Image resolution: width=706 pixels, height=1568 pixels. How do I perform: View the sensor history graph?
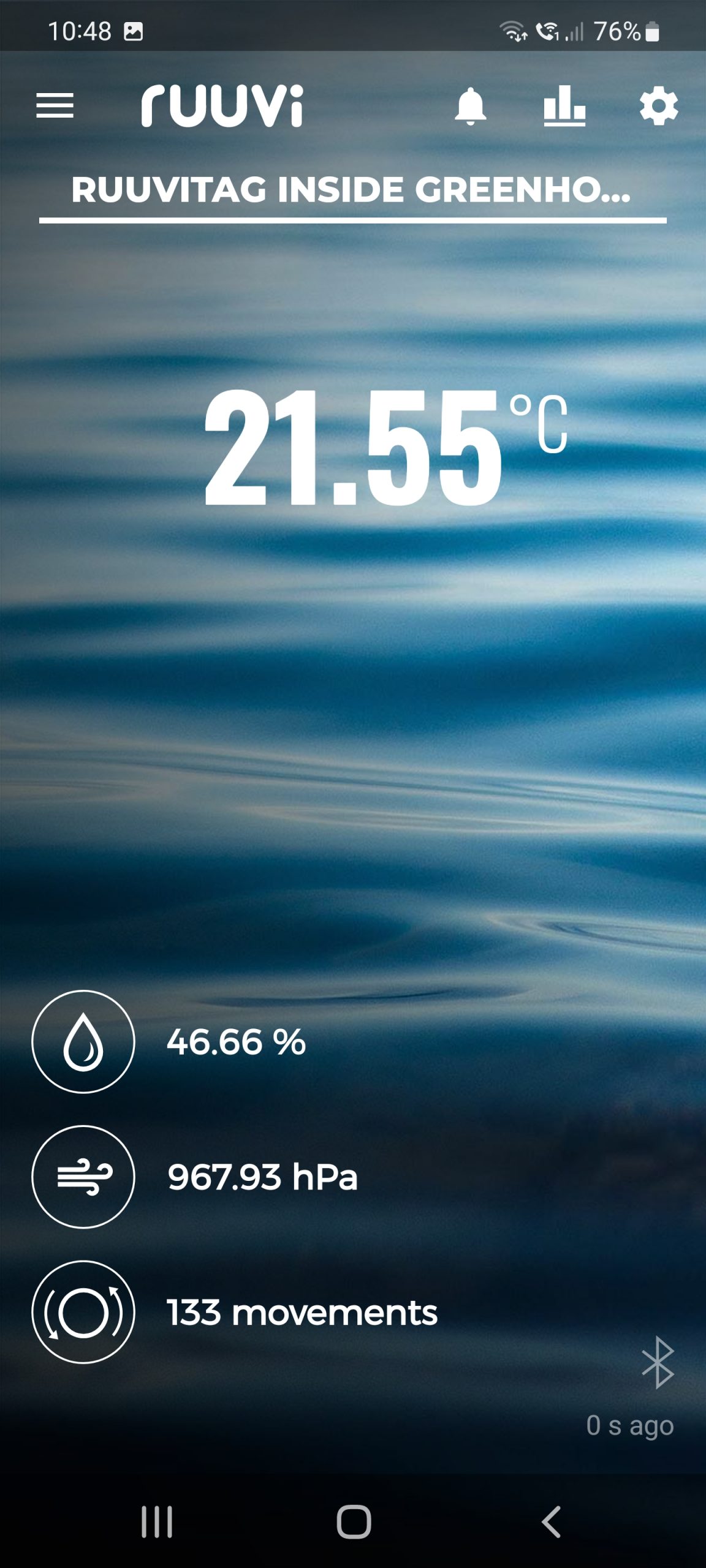(564, 105)
